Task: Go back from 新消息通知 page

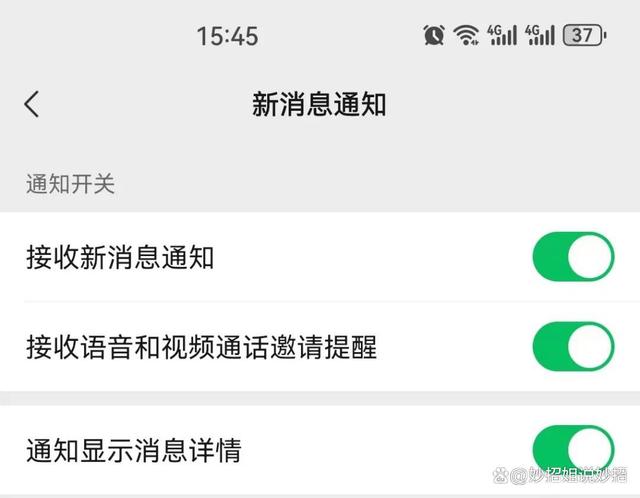Action: [x=32, y=104]
